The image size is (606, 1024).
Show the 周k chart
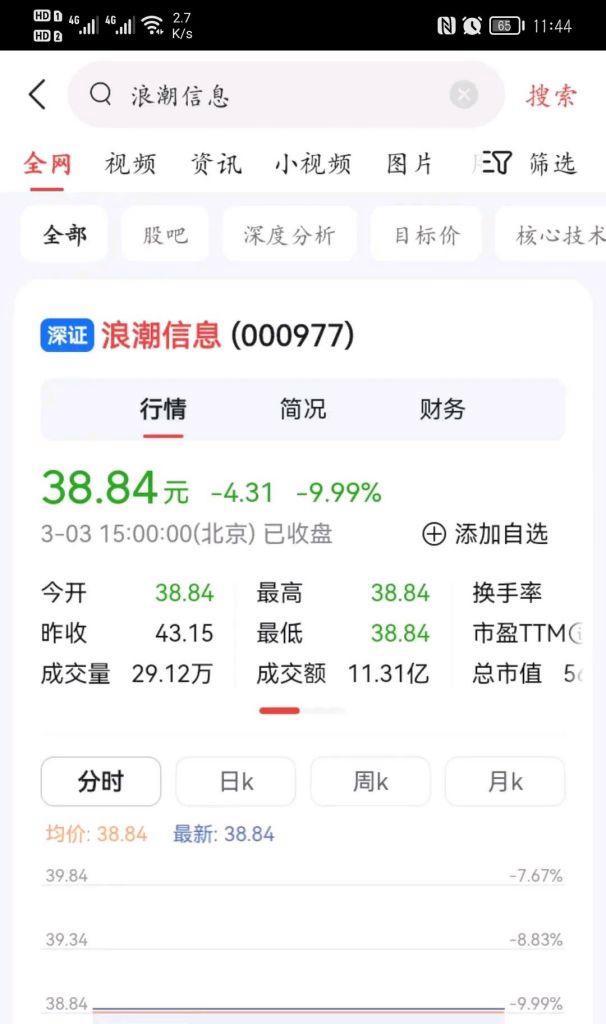(x=370, y=781)
